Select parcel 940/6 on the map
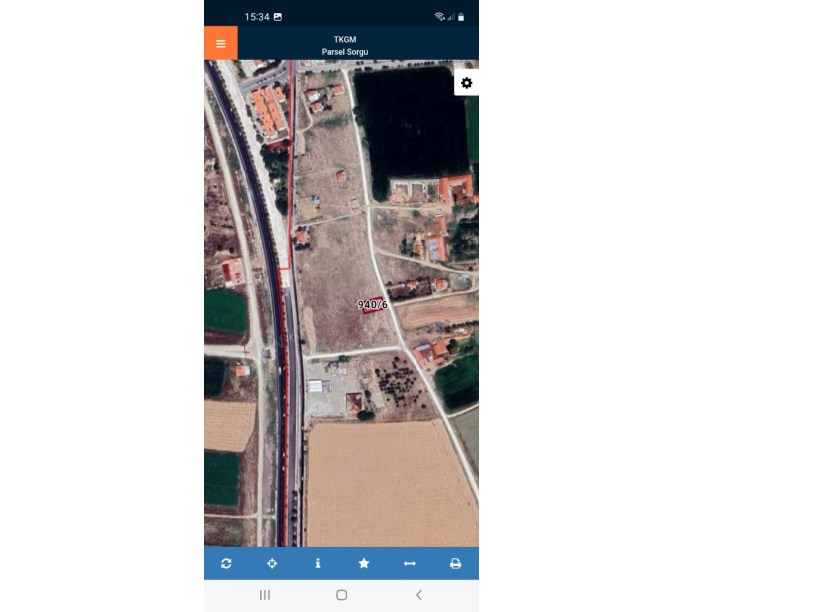The height and width of the screenshot is (612, 816). point(372,305)
